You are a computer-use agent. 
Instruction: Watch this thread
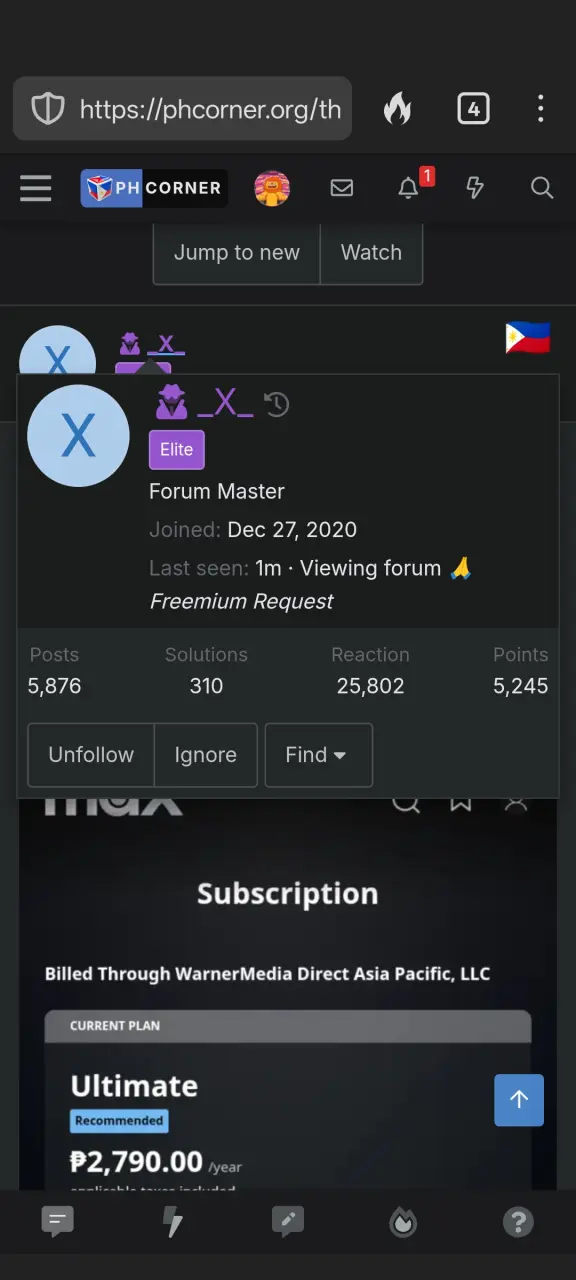click(371, 253)
